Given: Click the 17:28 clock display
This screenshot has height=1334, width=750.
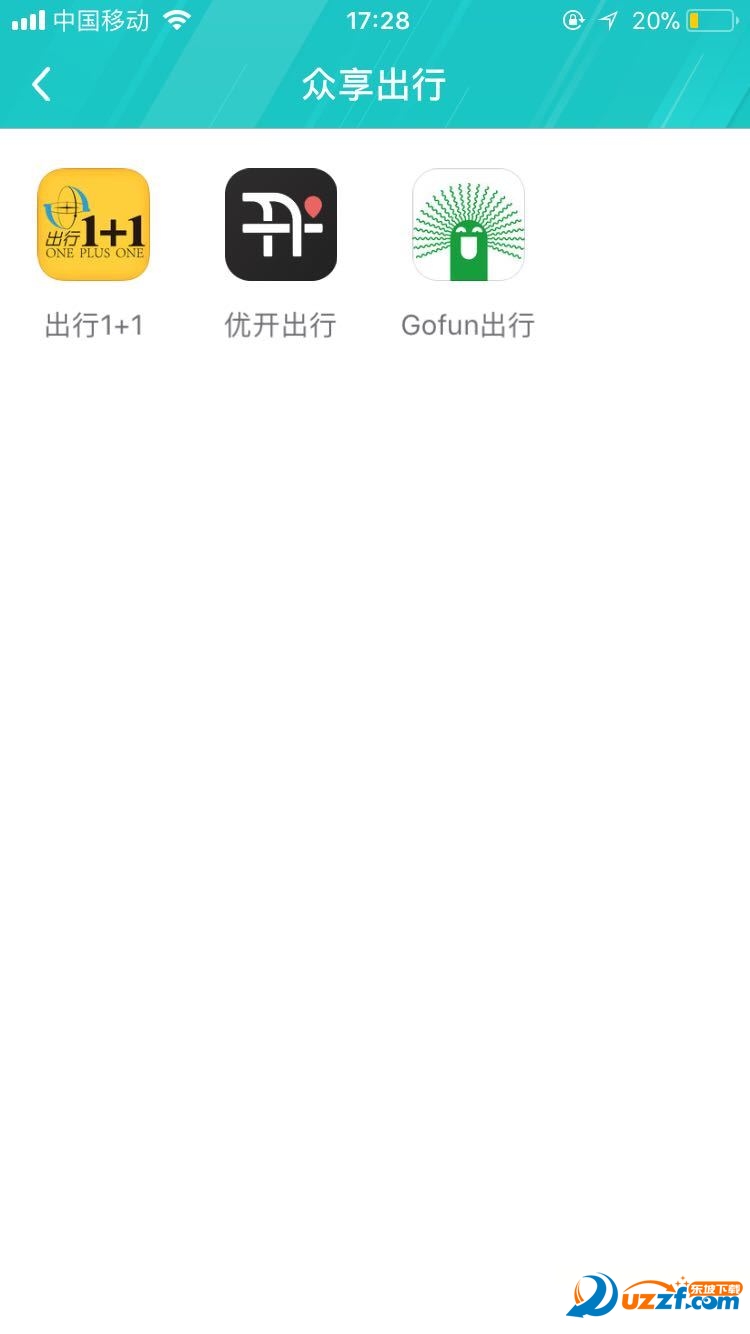Looking at the screenshot, I should click(x=377, y=20).
